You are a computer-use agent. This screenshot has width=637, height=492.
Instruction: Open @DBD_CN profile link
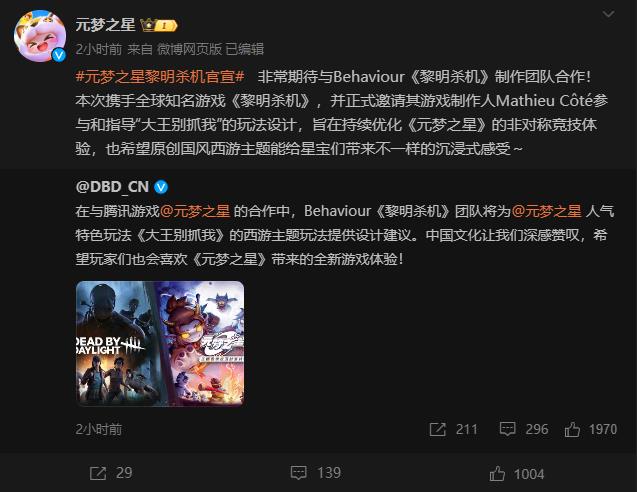point(110,187)
